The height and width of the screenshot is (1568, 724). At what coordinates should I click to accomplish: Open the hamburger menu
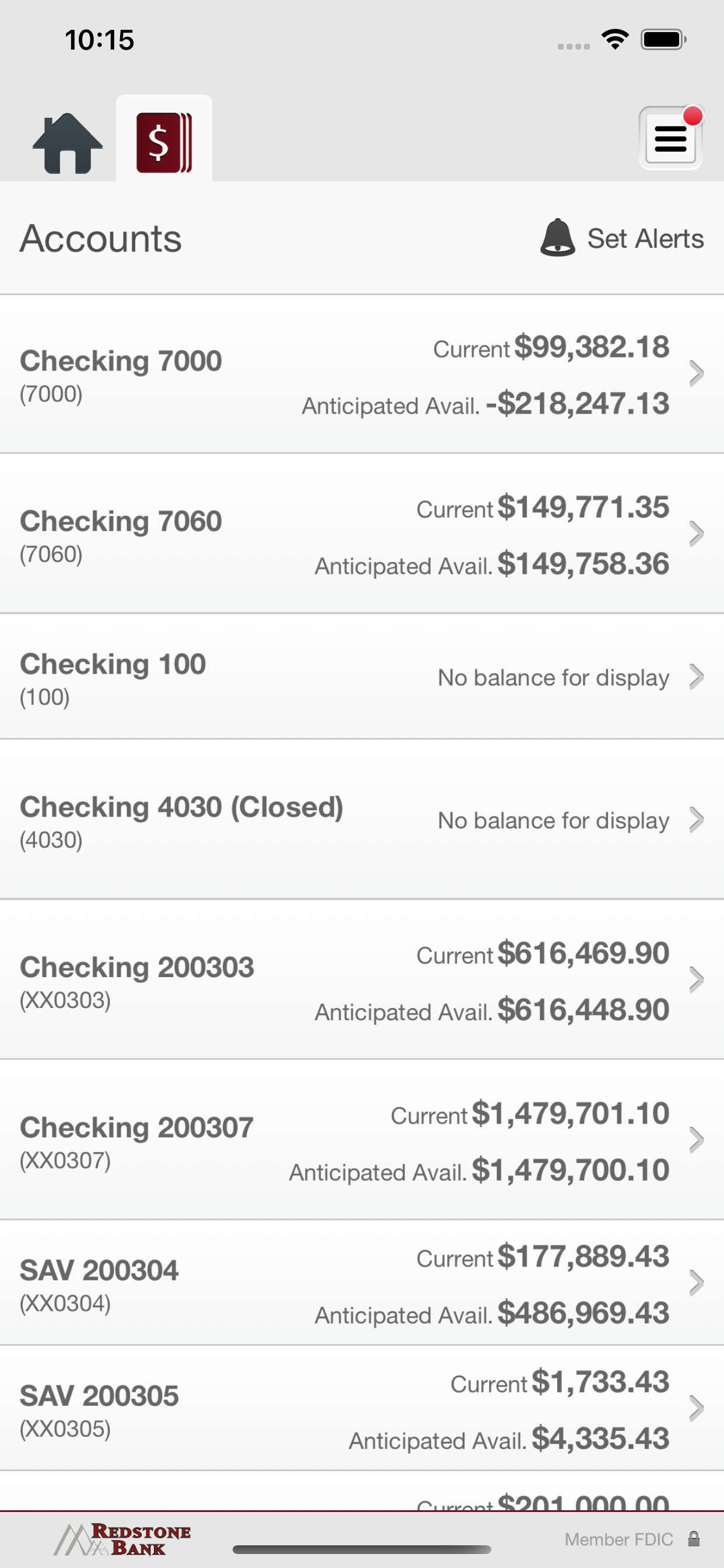670,138
